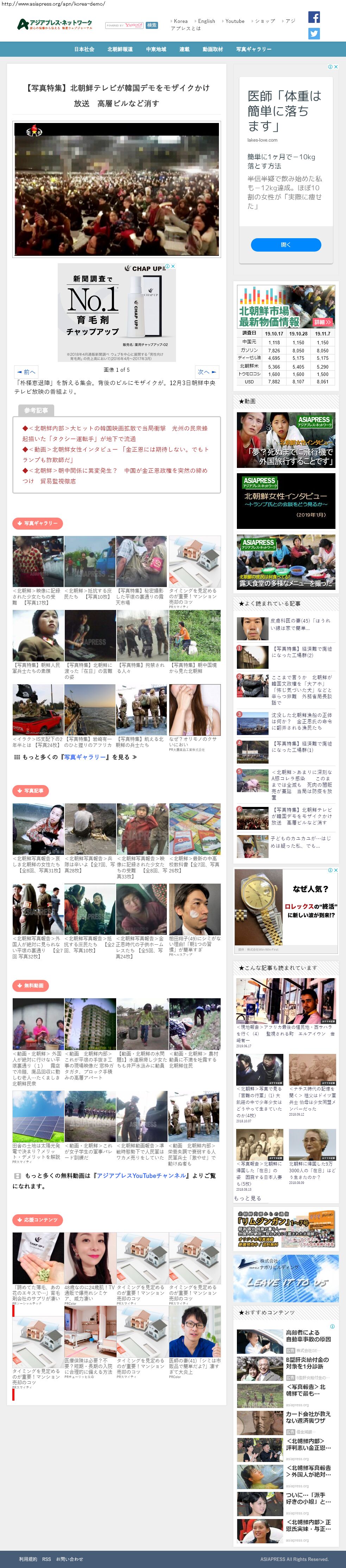Go to 中東地域 navigation section

point(156,49)
